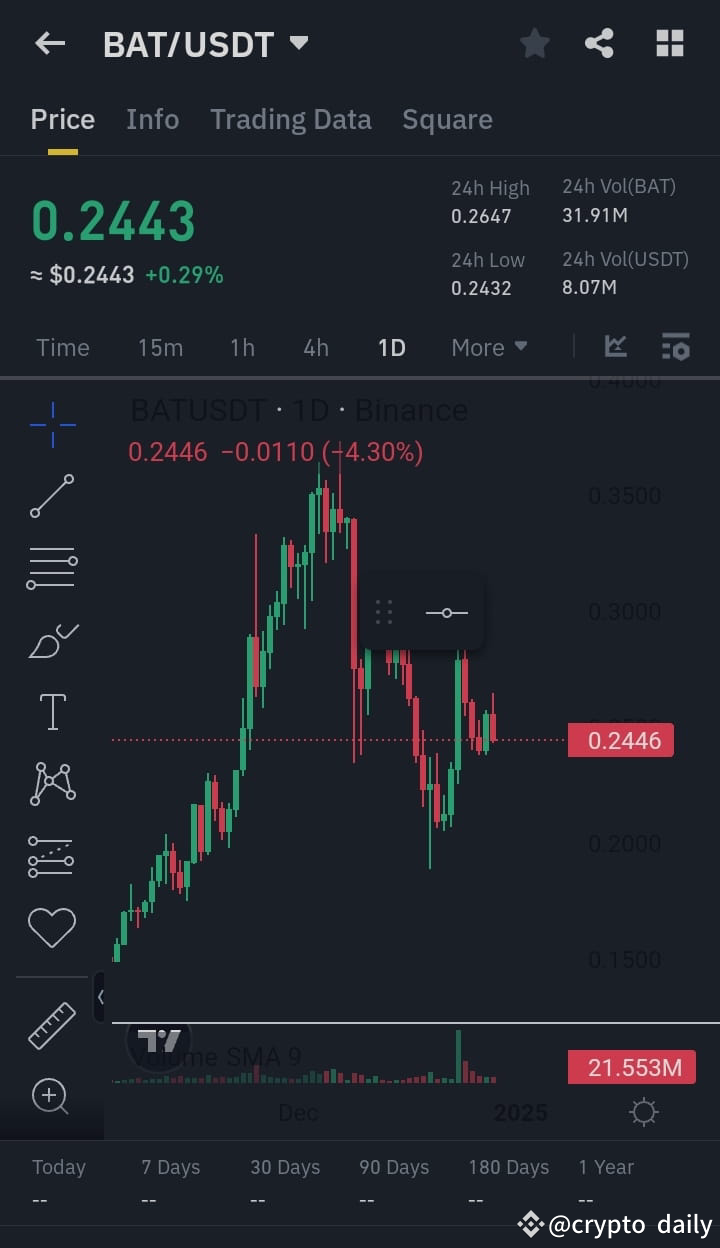Select the ruler measurement tool
Screen dimensions: 720x1248
click(x=52, y=1024)
